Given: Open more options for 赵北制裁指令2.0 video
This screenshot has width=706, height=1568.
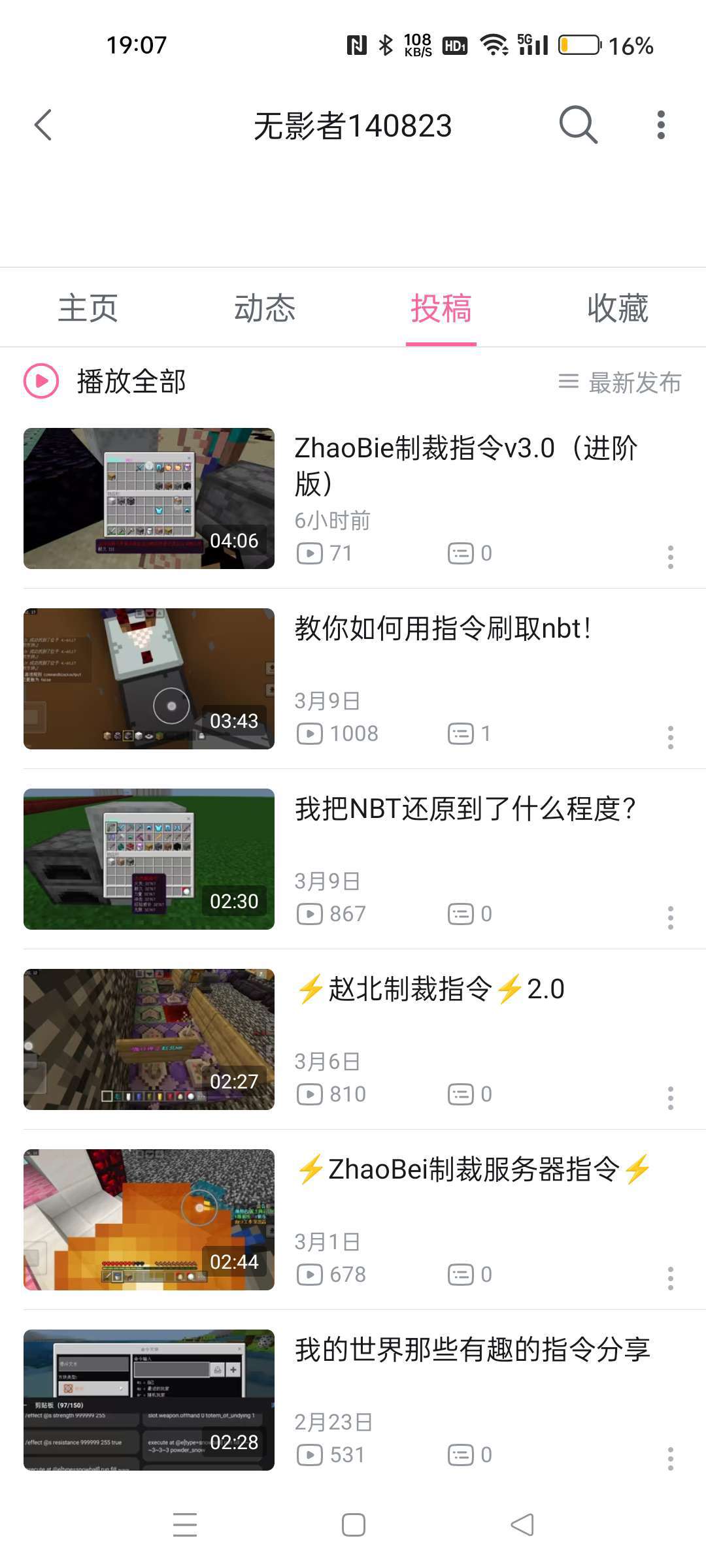Looking at the screenshot, I should click(x=670, y=1098).
